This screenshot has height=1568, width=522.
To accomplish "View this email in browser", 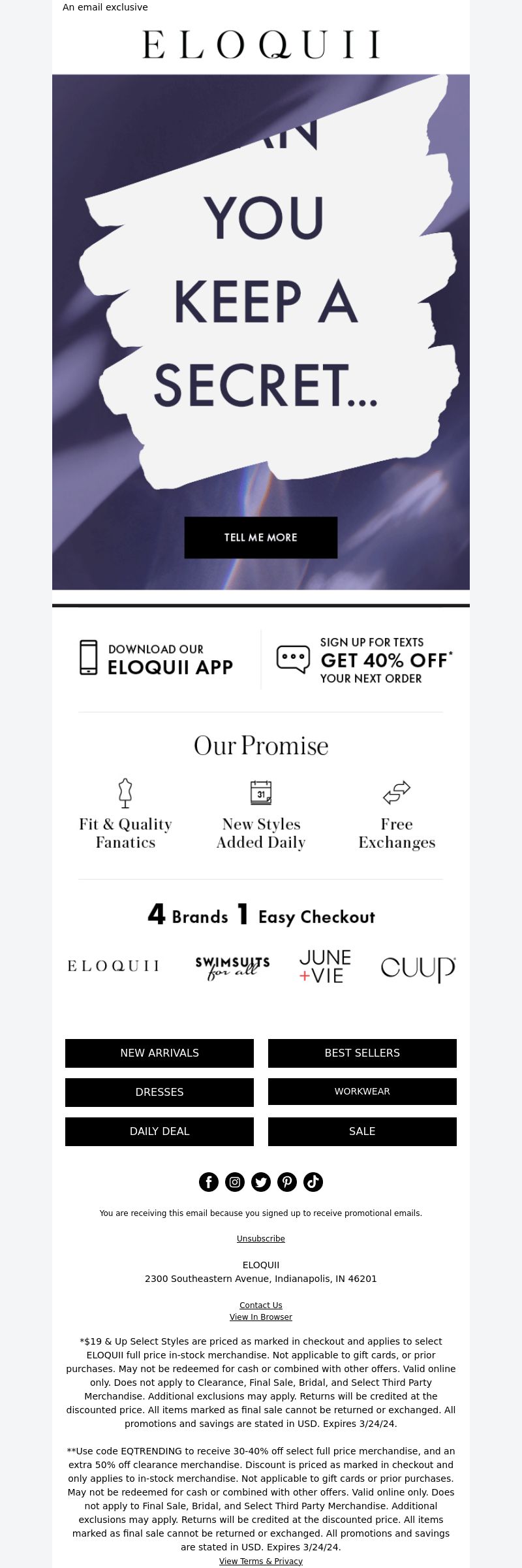I will [261, 1317].
